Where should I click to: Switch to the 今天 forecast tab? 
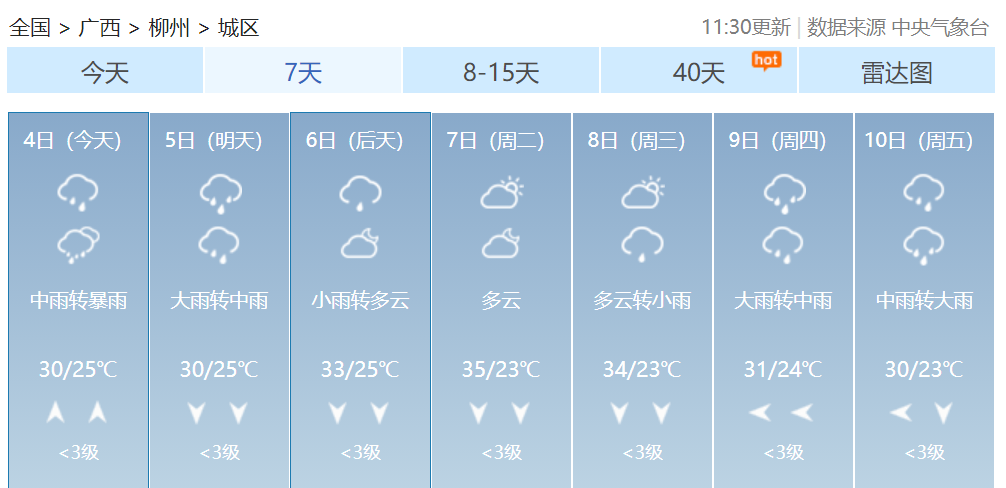105,72
